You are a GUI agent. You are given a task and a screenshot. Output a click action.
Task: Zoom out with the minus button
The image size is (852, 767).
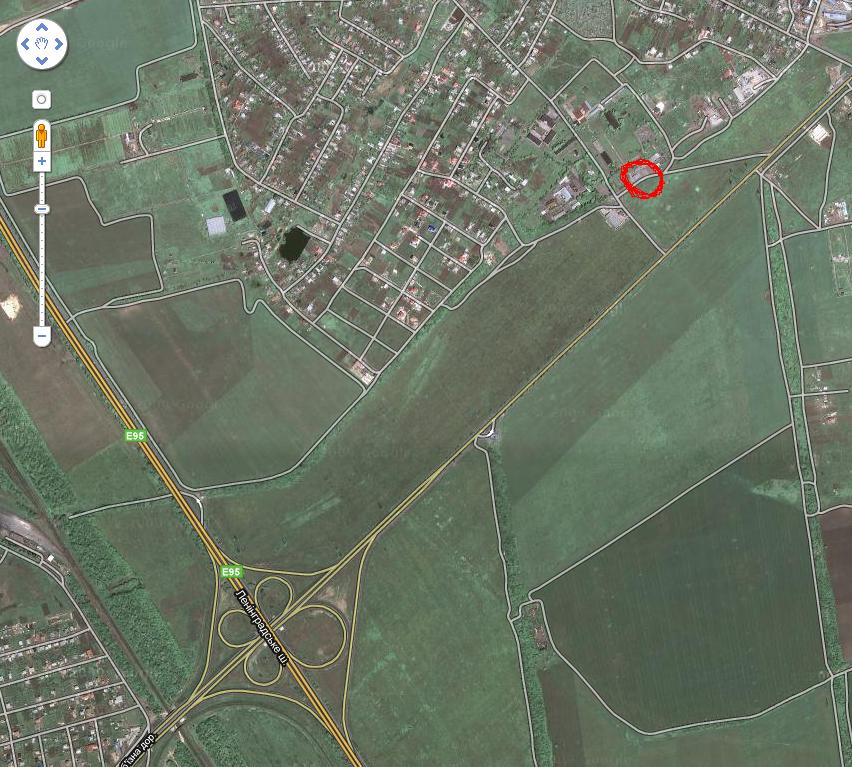tap(41, 336)
